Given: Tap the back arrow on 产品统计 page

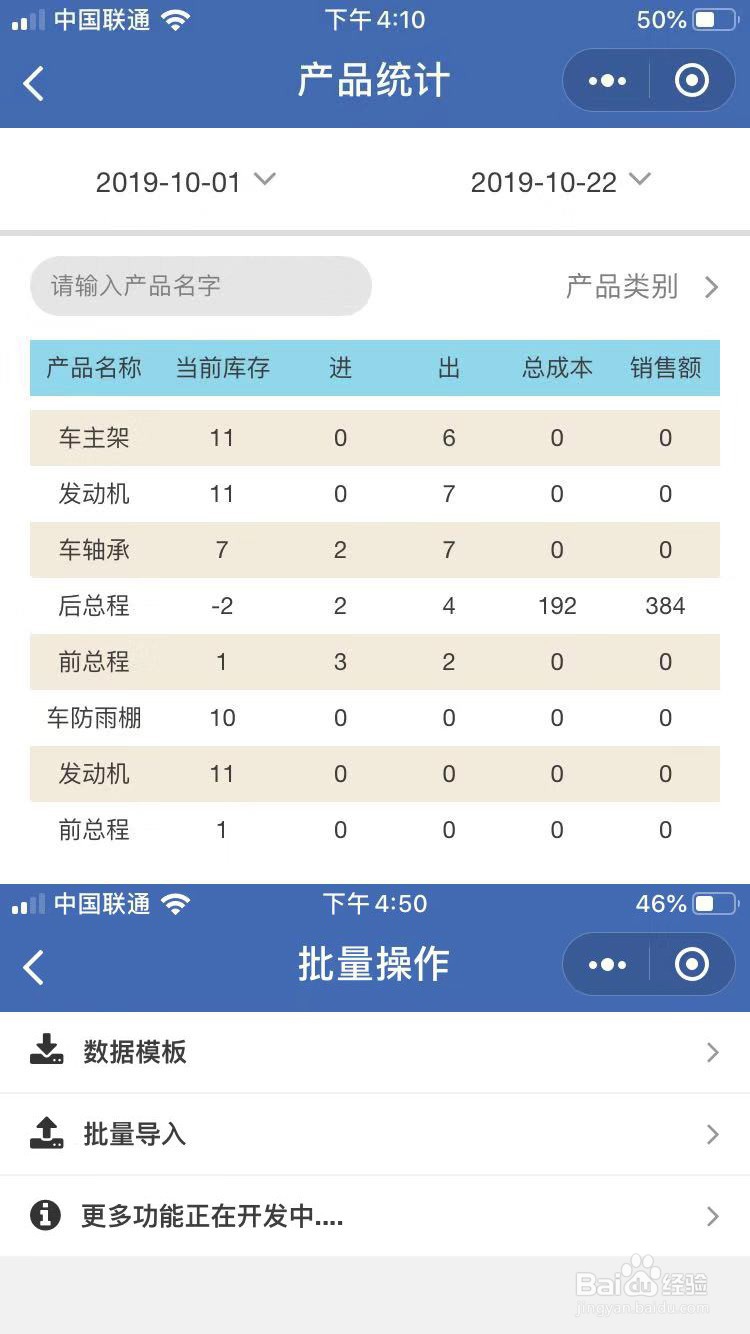Looking at the screenshot, I should click(34, 83).
